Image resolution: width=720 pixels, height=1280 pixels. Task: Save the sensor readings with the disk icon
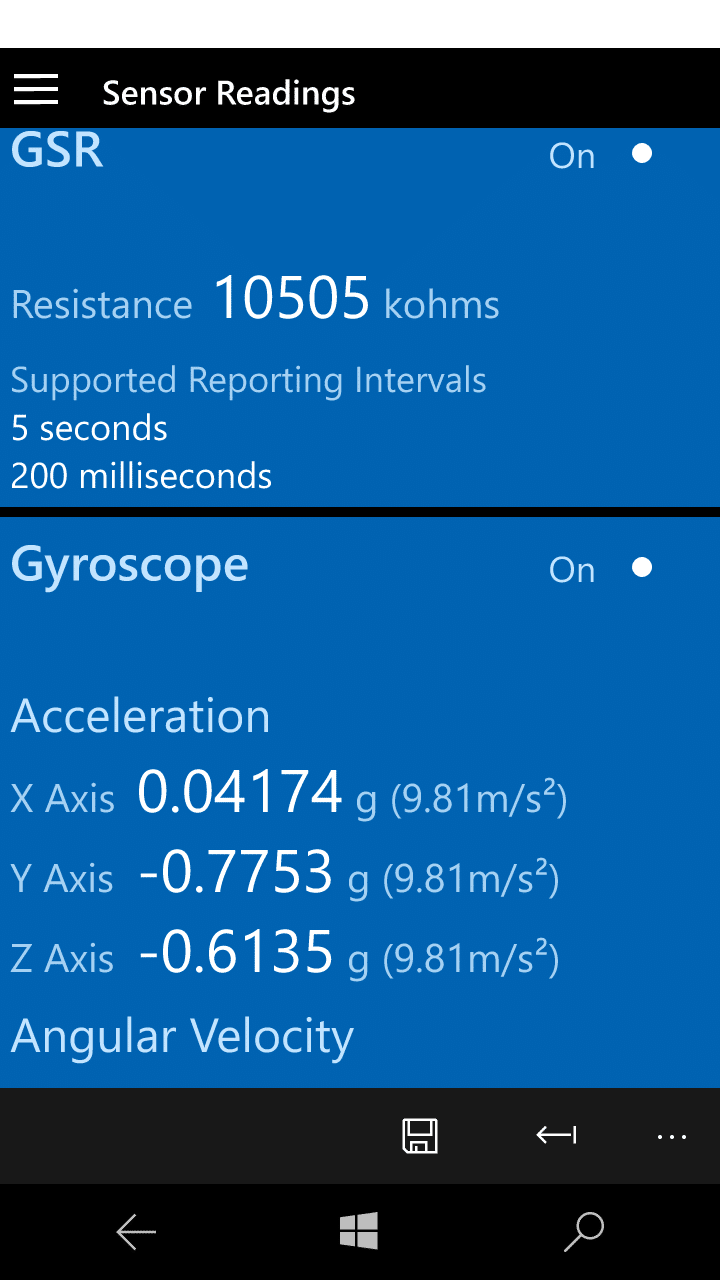(x=420, y=1136)
